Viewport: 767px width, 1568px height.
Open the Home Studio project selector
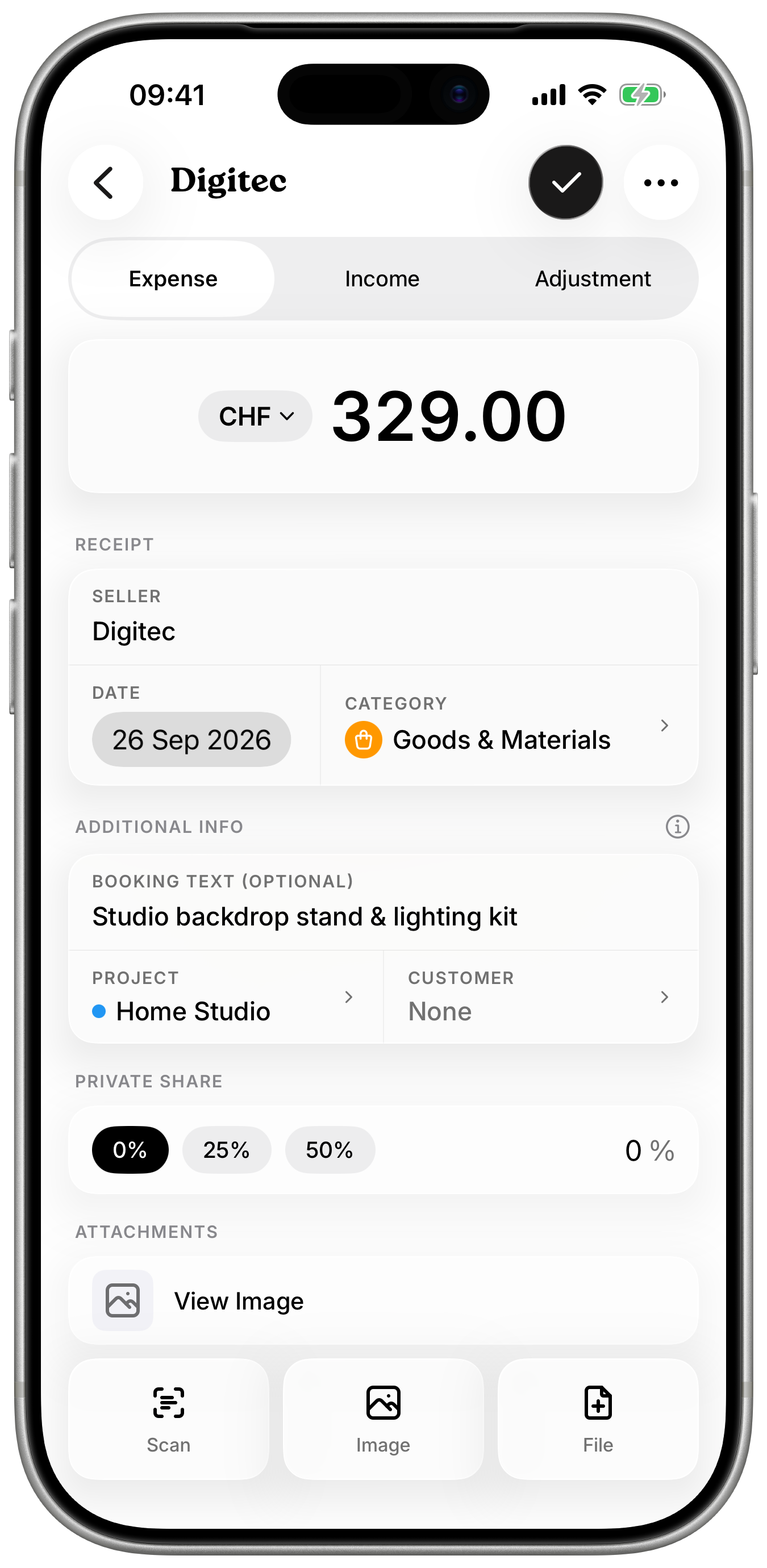pos(226,997)
